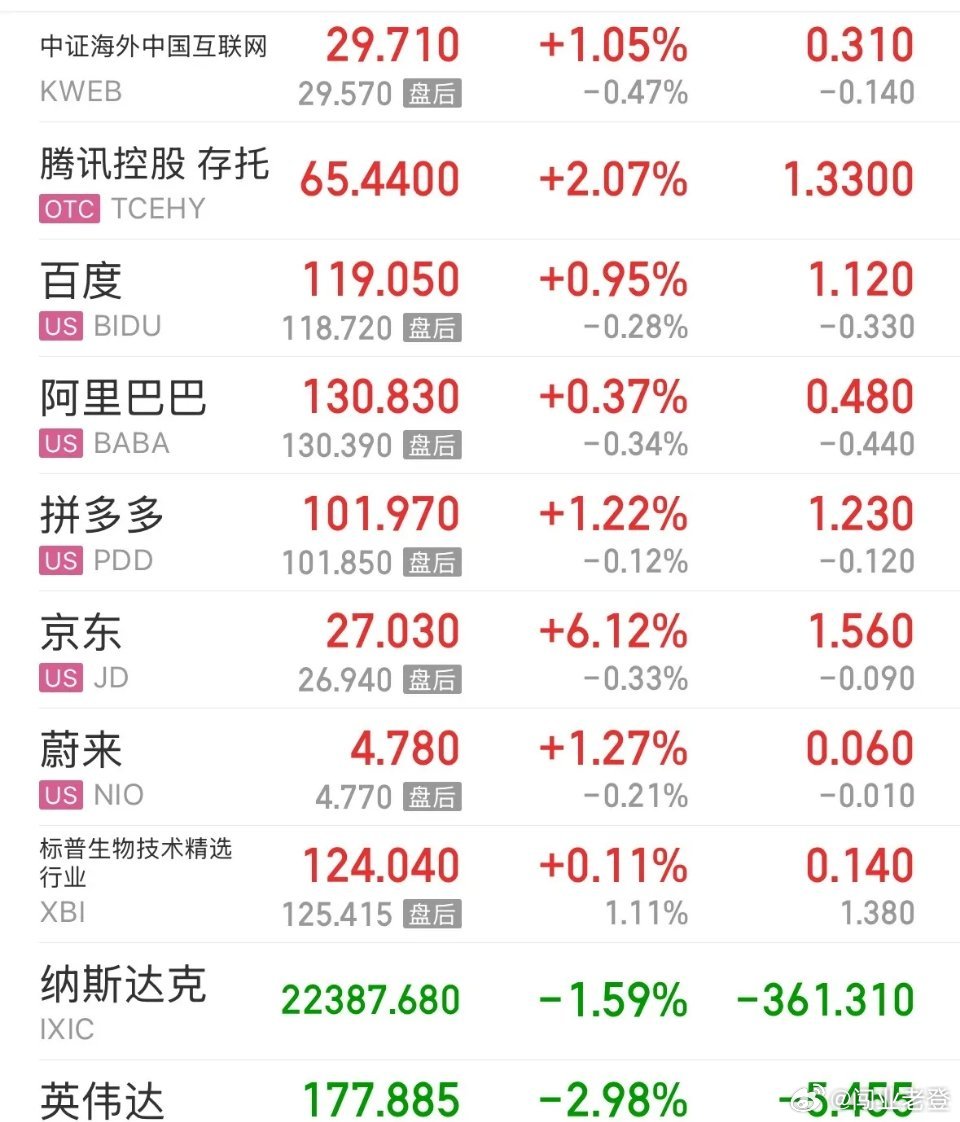Click JD's +6.12% change percentage

tap(612, 631)
